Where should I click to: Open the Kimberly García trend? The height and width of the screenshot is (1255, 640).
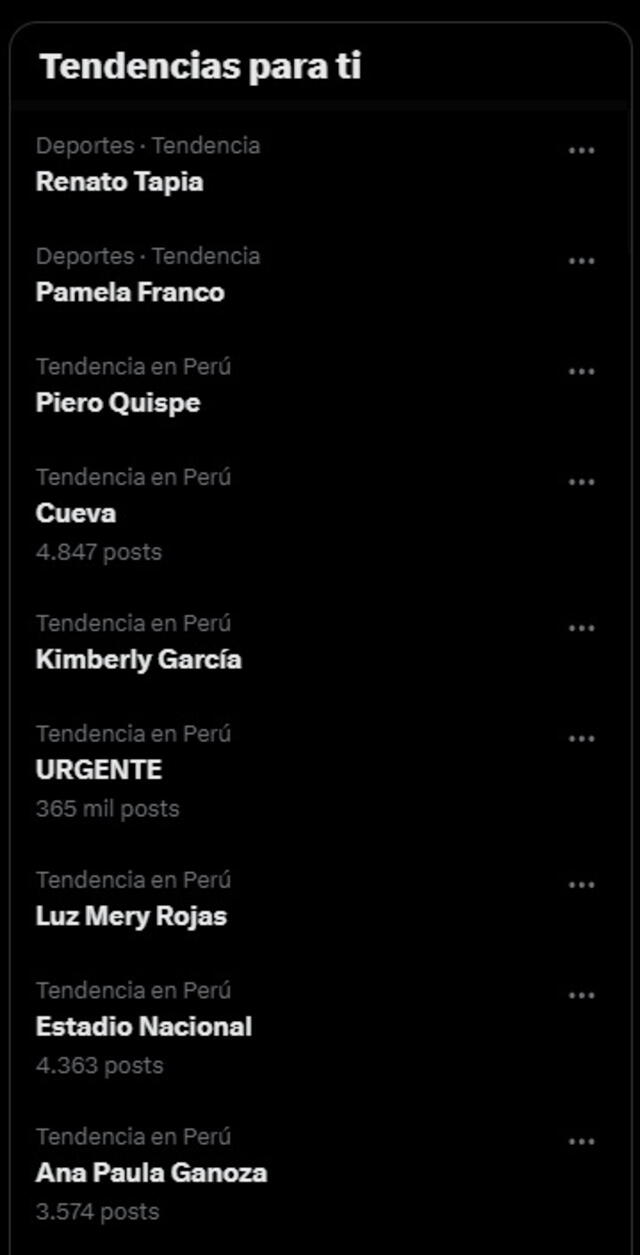138,660
